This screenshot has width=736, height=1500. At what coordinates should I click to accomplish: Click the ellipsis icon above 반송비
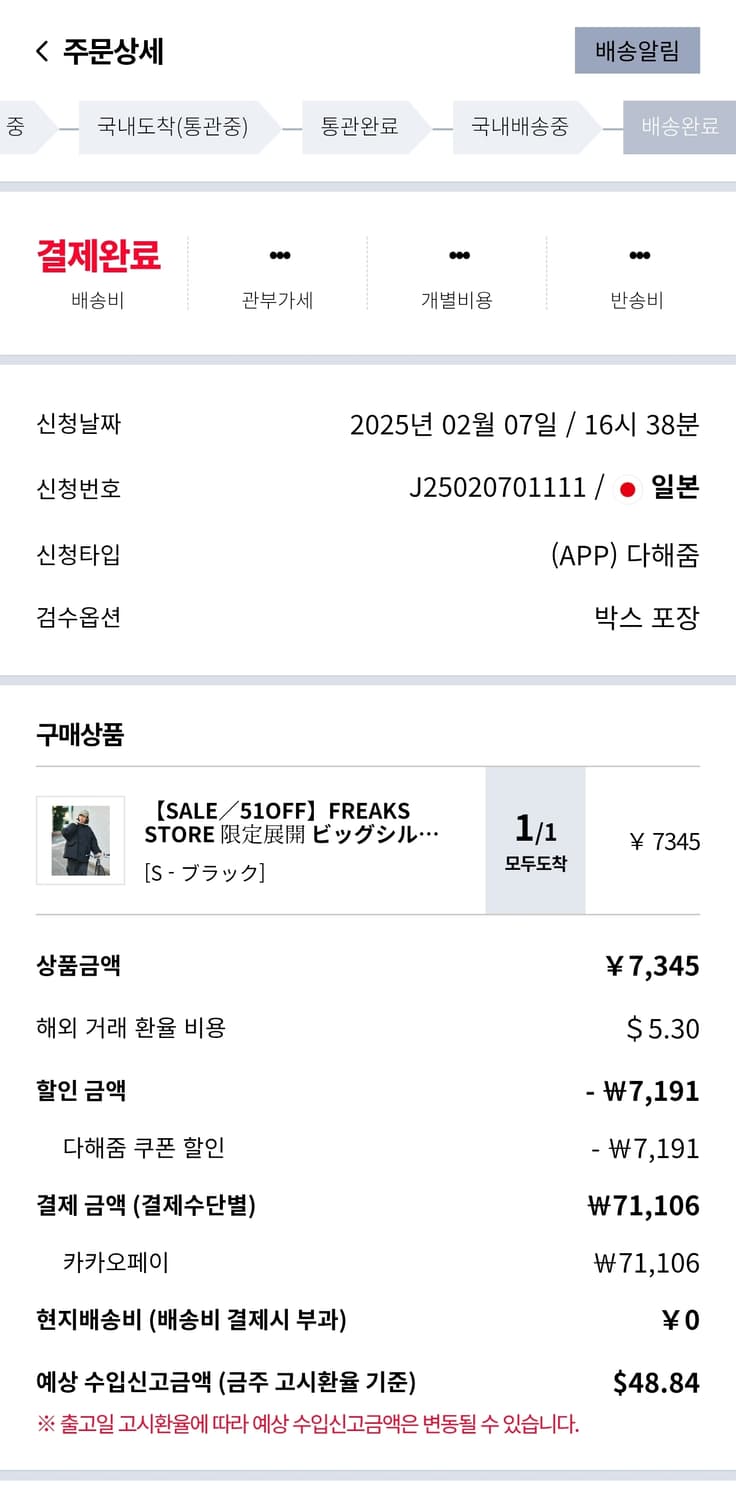[x=638, y=255]
